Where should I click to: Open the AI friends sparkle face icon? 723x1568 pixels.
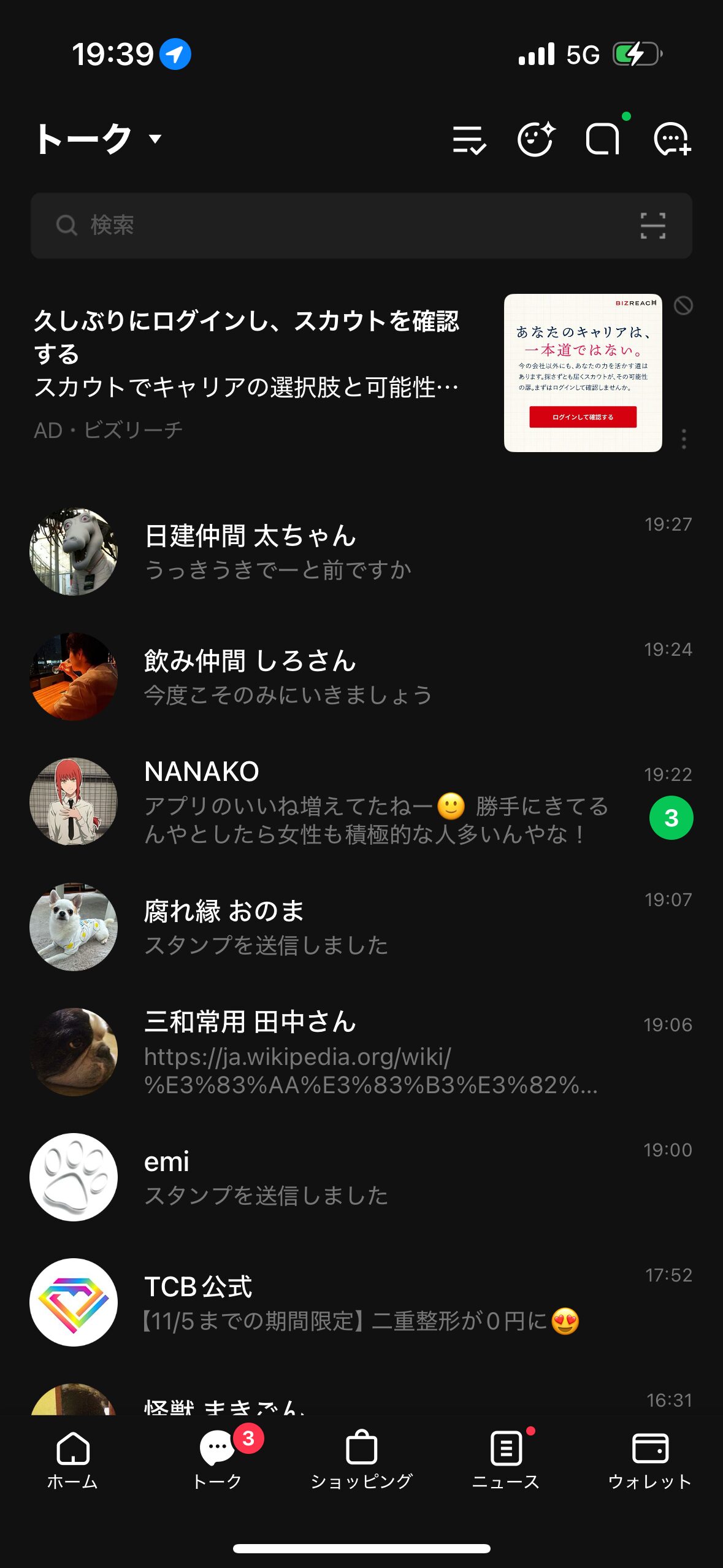click(536, 140)
